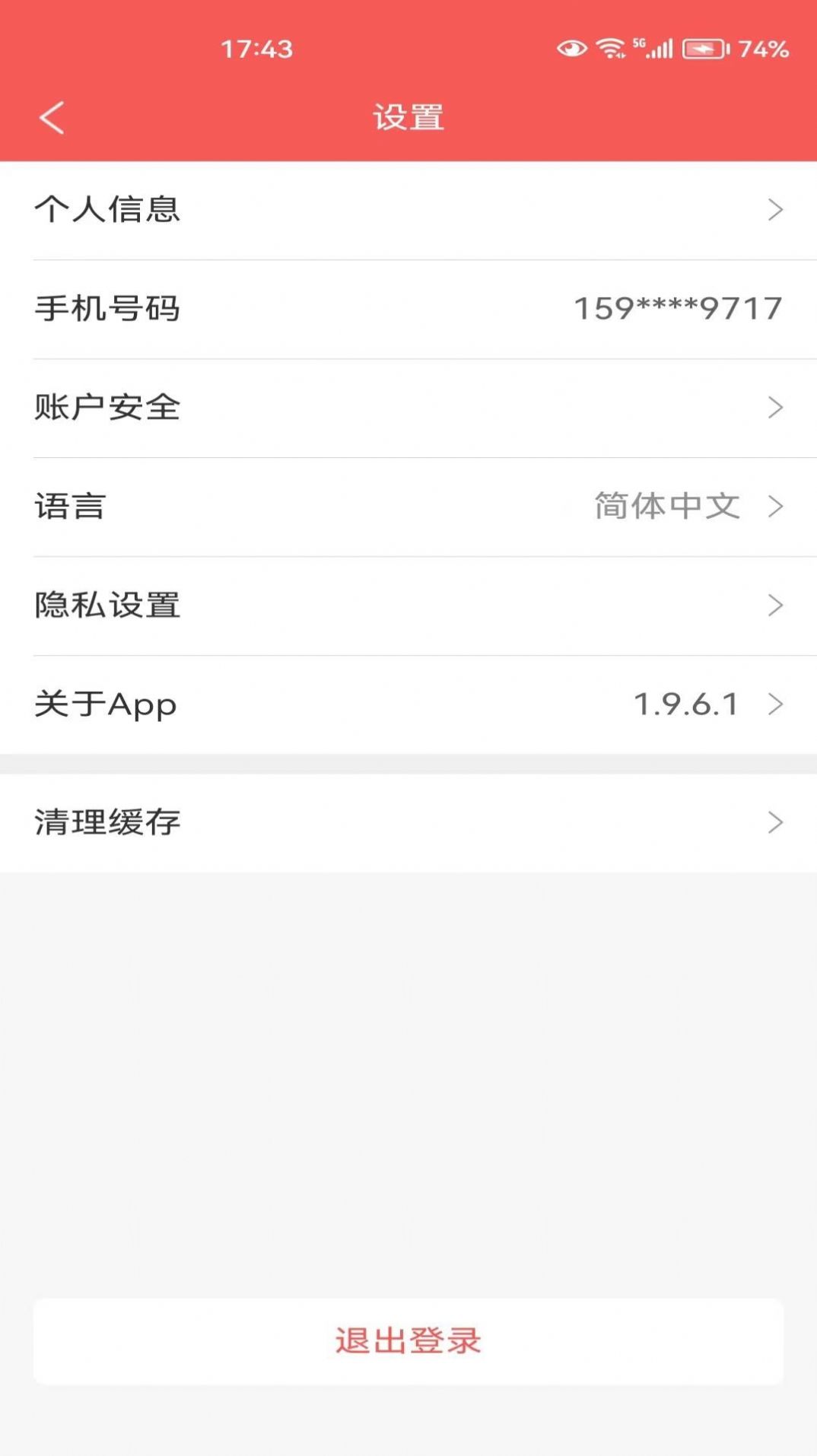Tap the 手机号码 label
The width and height of the screenshot is (817, 1456).
coord(109,307)
